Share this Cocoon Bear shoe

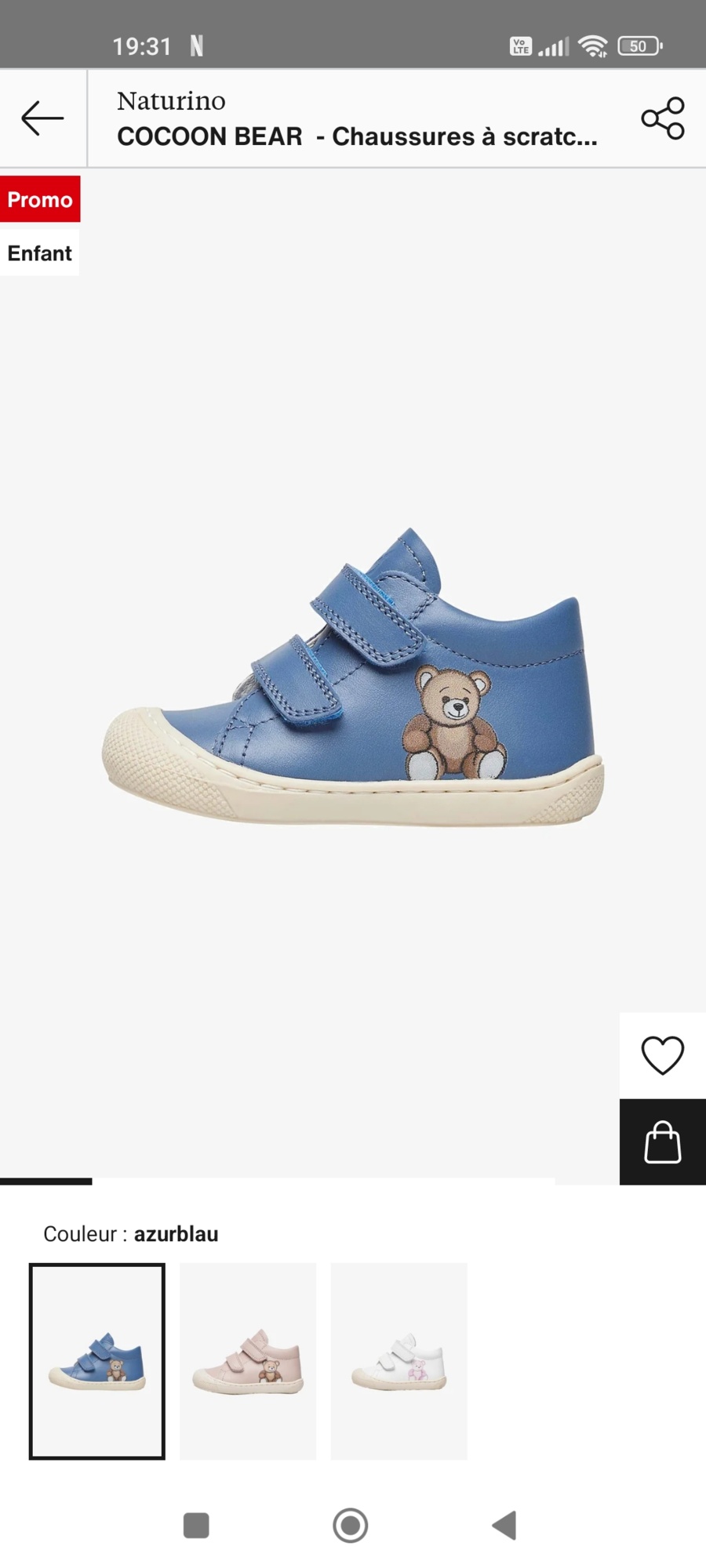(x=663, y=118)
